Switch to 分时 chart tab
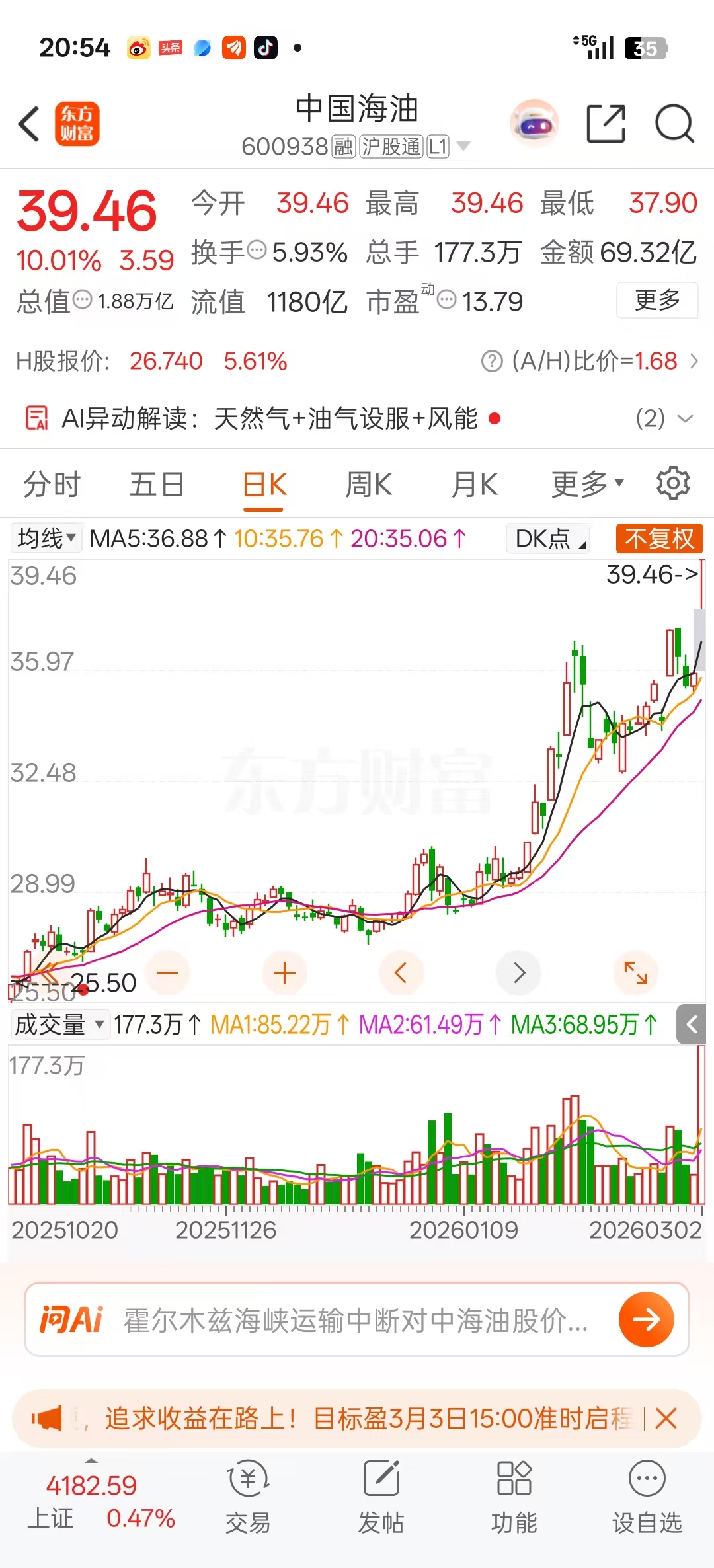714x1568 pixels. click(52, 485)
